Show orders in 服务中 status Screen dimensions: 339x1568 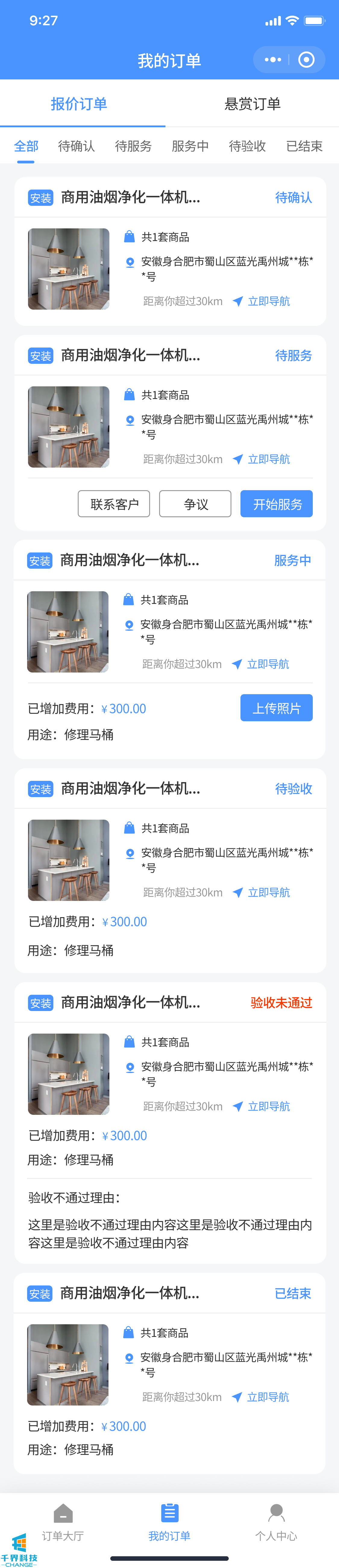point(190,146)
